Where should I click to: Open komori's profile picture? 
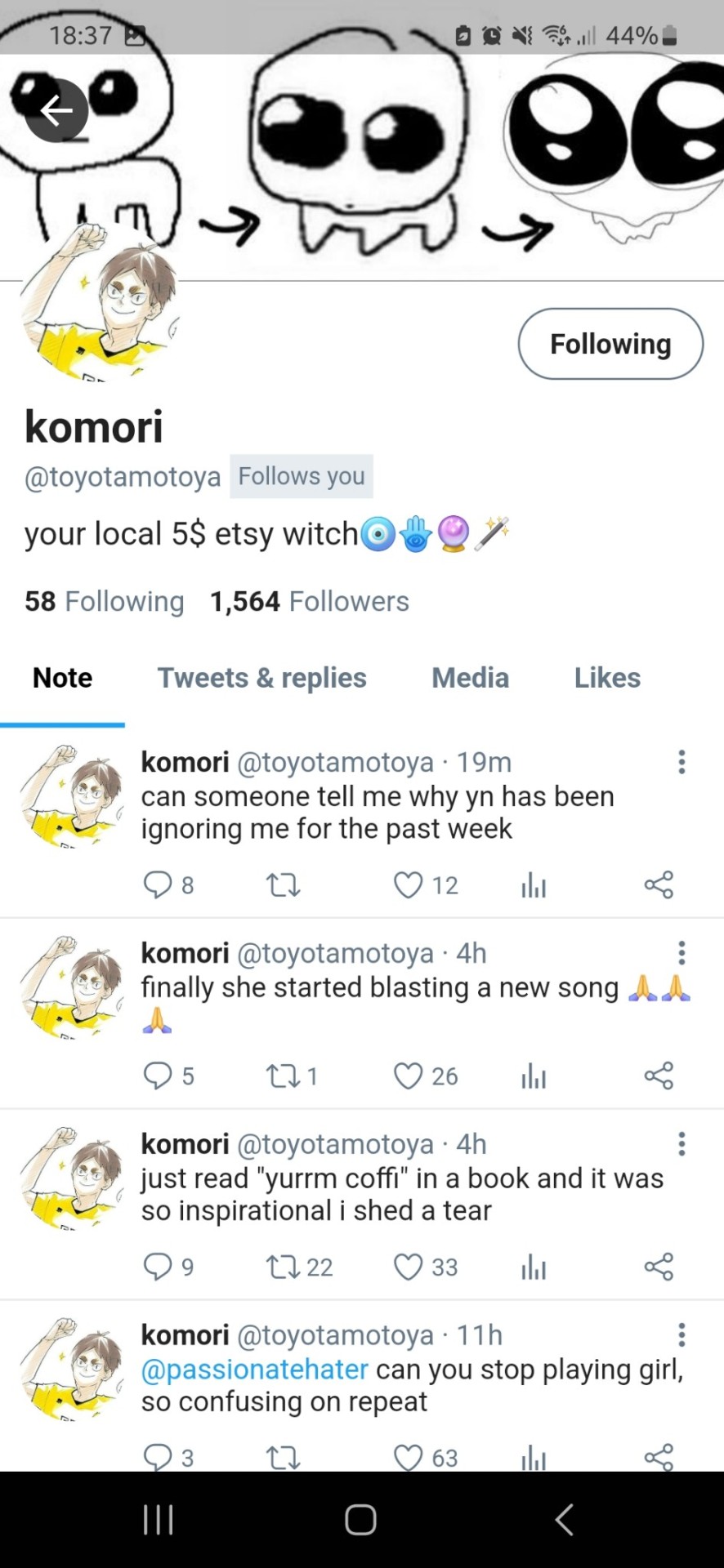point(98,301)
